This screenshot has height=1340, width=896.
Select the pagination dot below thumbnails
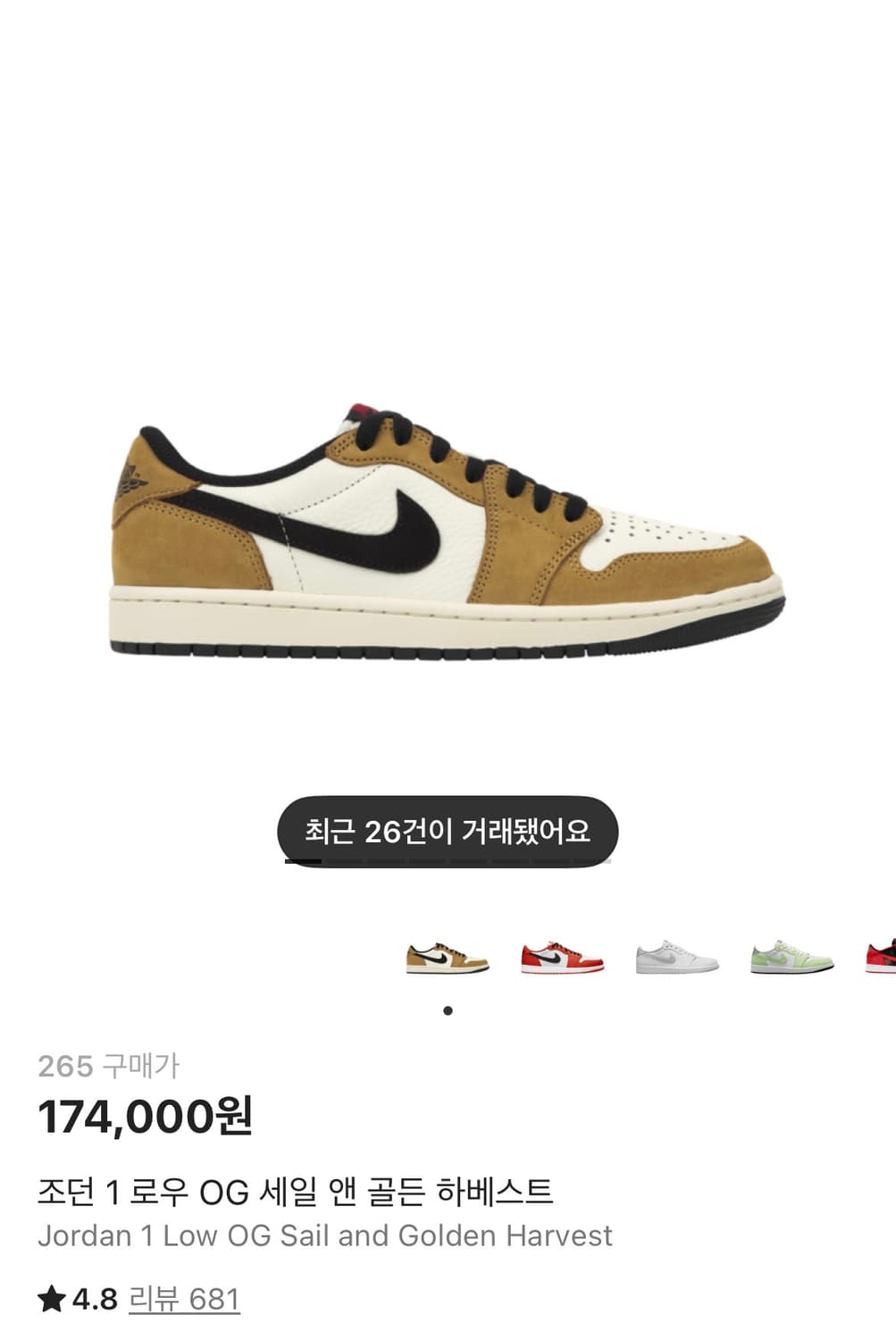point(448,1010)
